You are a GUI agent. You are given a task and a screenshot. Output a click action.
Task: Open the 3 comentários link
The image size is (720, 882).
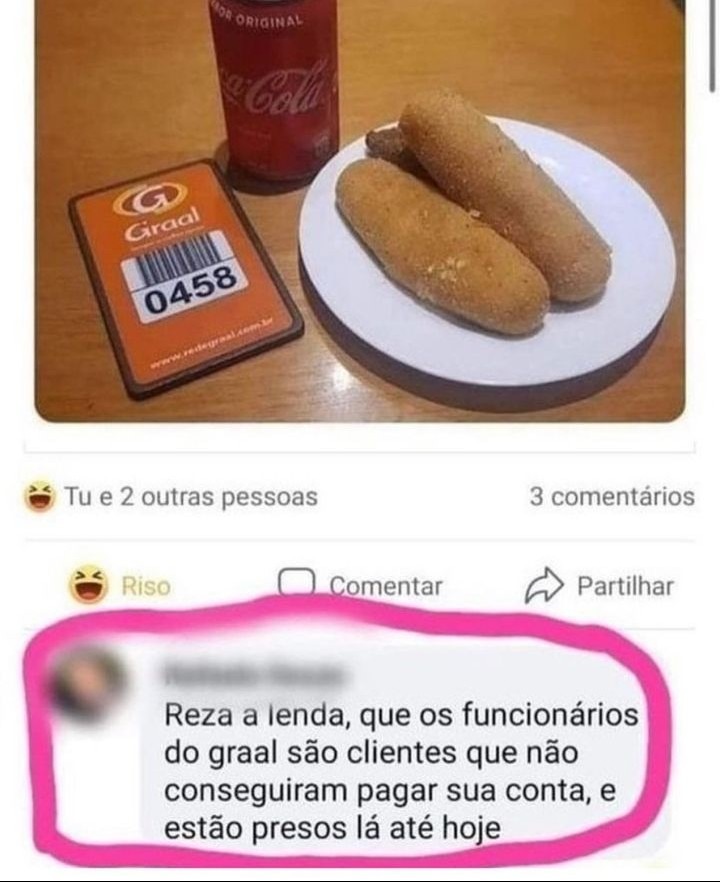click(x=610, y=496)
